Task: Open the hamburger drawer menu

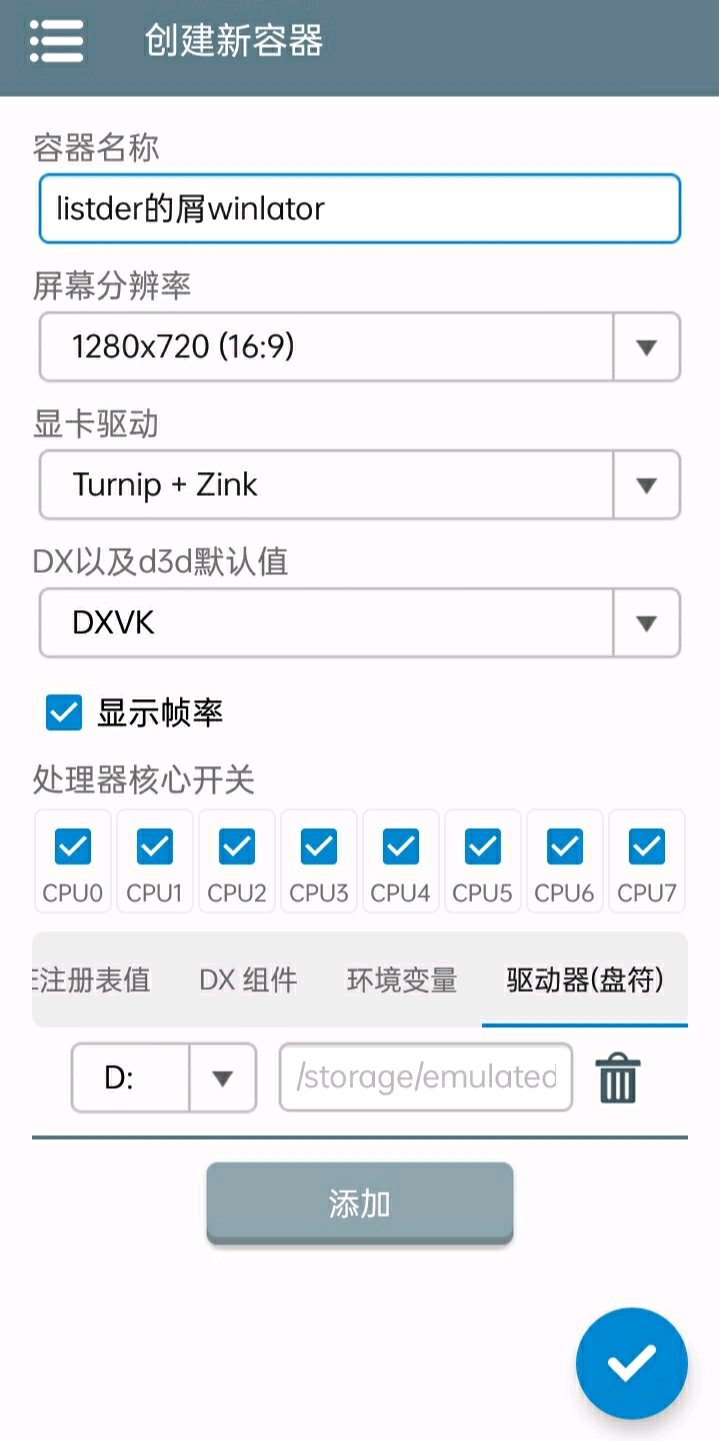Action: tap(56, 41)
